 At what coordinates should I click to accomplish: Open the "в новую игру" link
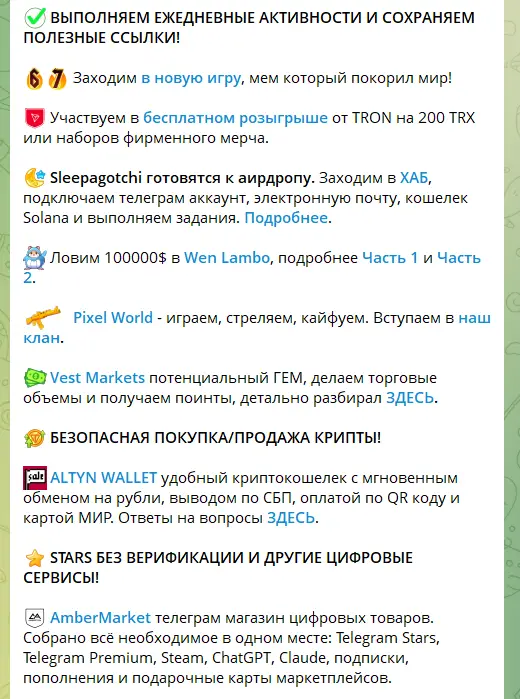pos(191,78)
